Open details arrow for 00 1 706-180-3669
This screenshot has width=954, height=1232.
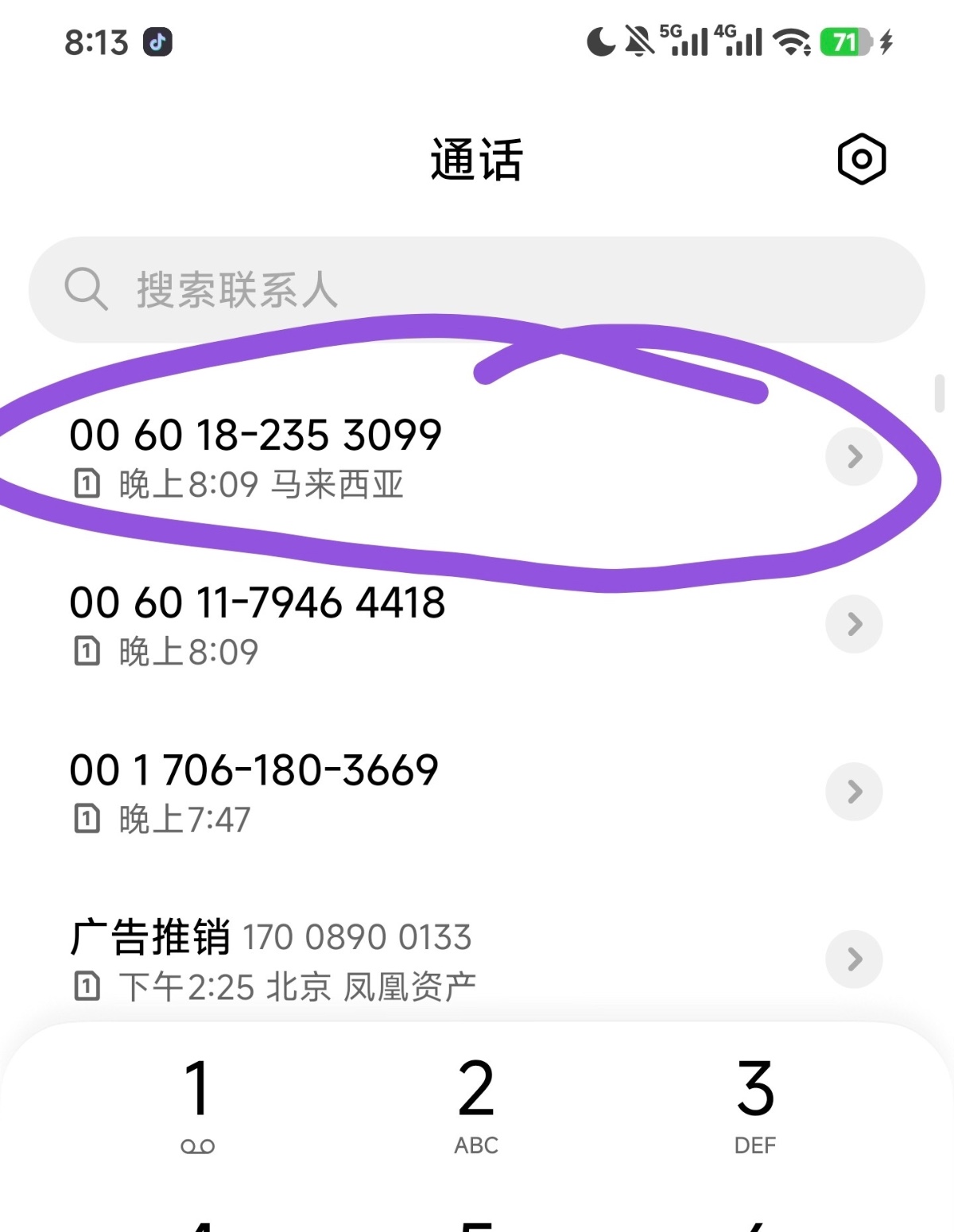click(x=854, y=792)
